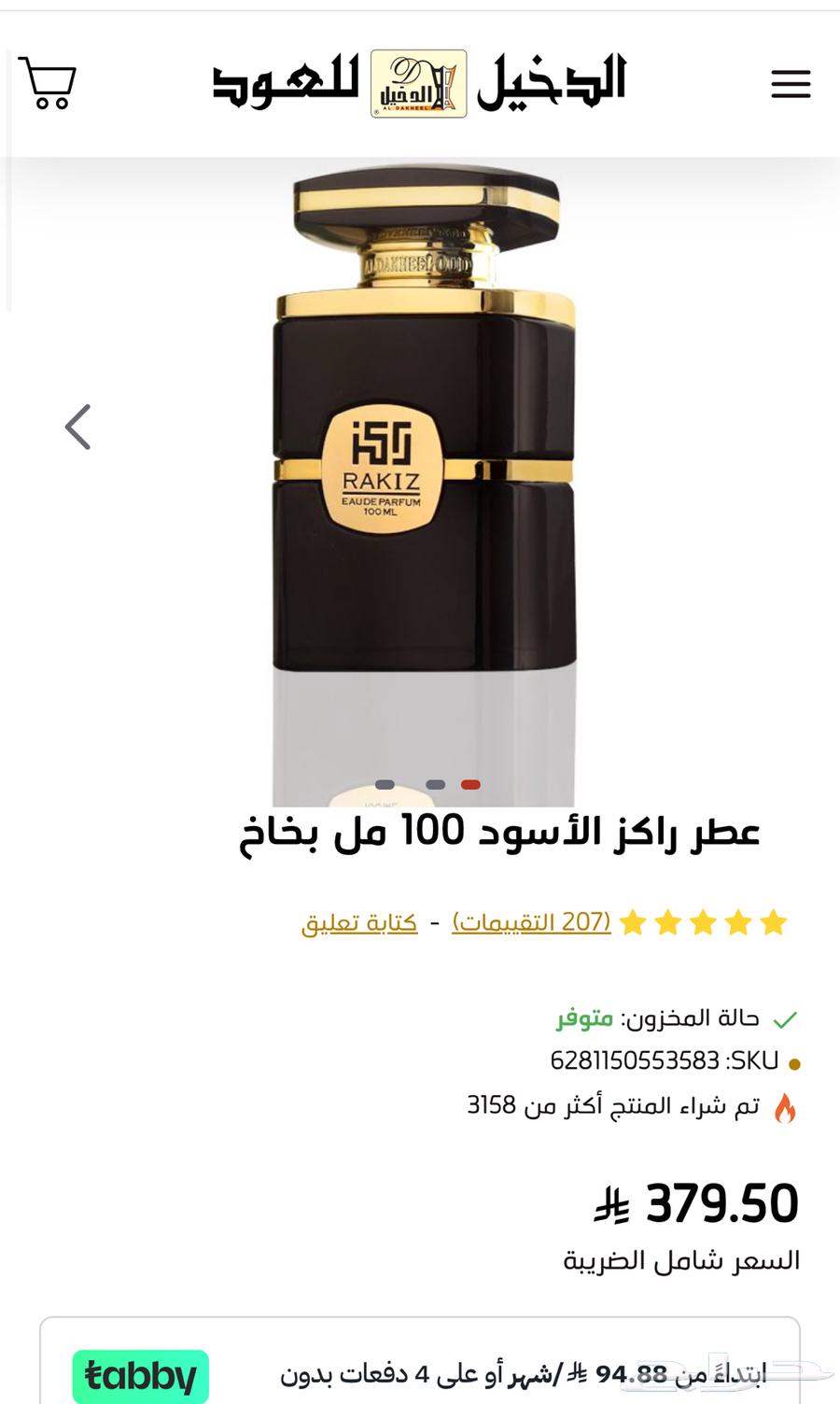
Task: Click the tabby payment logo
Action: 140,1372
